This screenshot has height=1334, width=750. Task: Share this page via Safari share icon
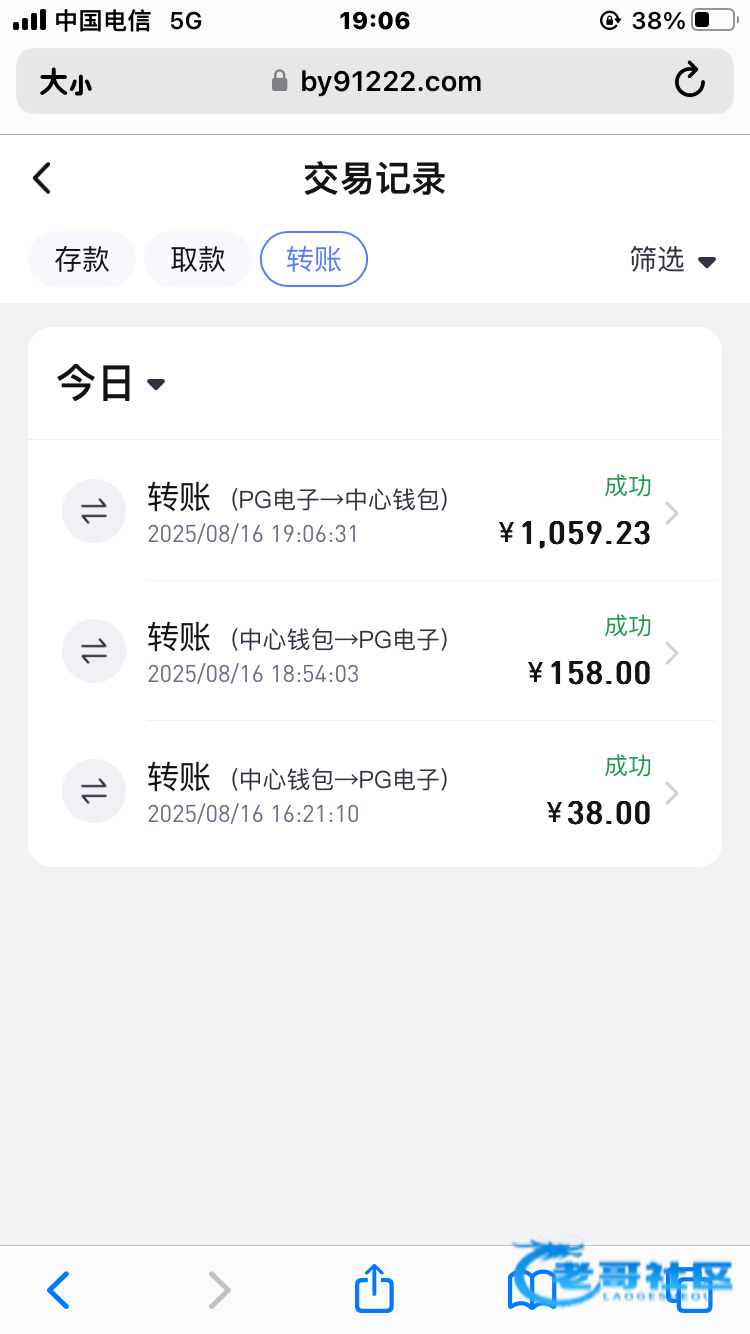coord(375,1289)
